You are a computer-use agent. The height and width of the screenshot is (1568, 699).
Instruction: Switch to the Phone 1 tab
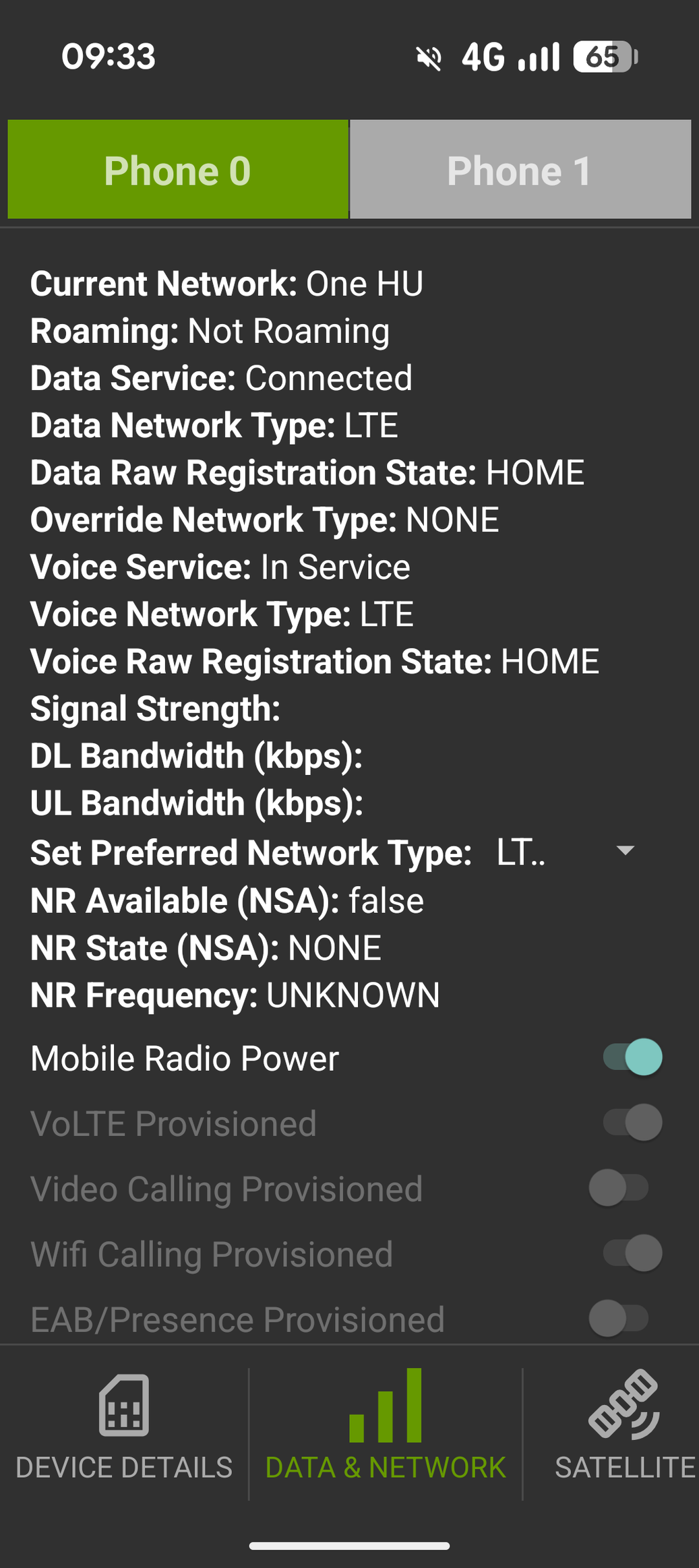pyautogui.click(x=520, y=170)
